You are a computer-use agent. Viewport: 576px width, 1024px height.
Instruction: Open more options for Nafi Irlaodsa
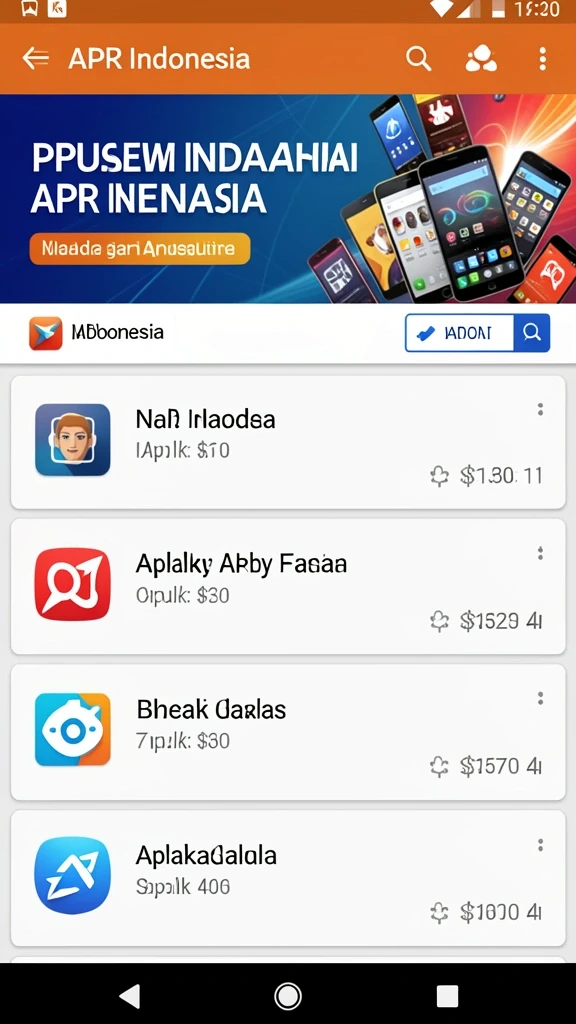tap(540, 409)
